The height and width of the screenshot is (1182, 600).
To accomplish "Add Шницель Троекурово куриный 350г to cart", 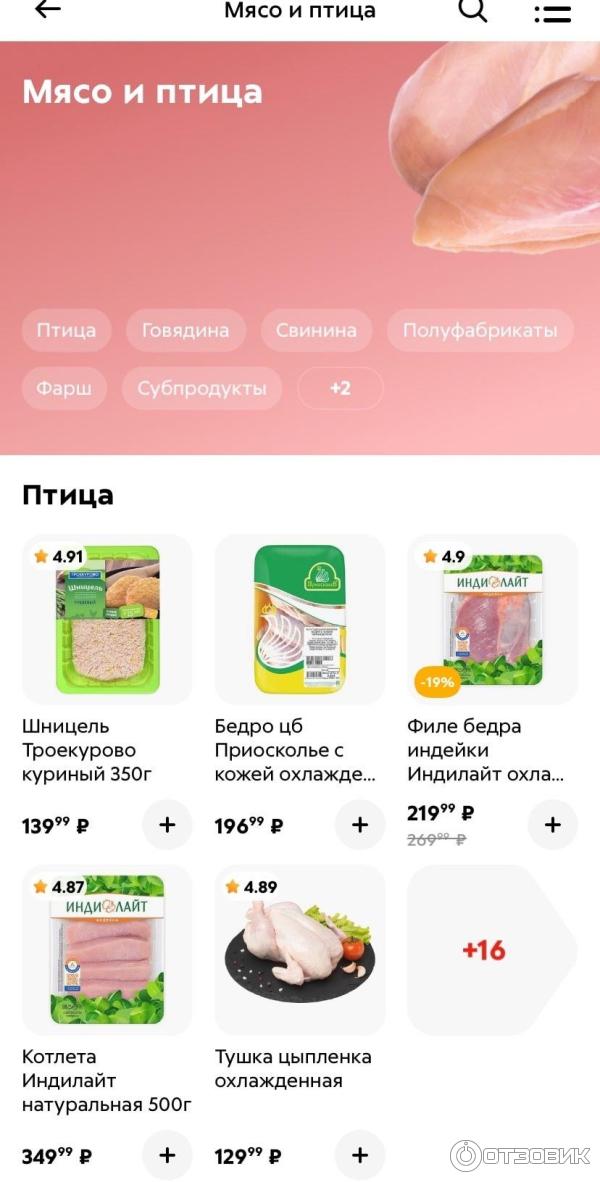I will coord(167,825).
